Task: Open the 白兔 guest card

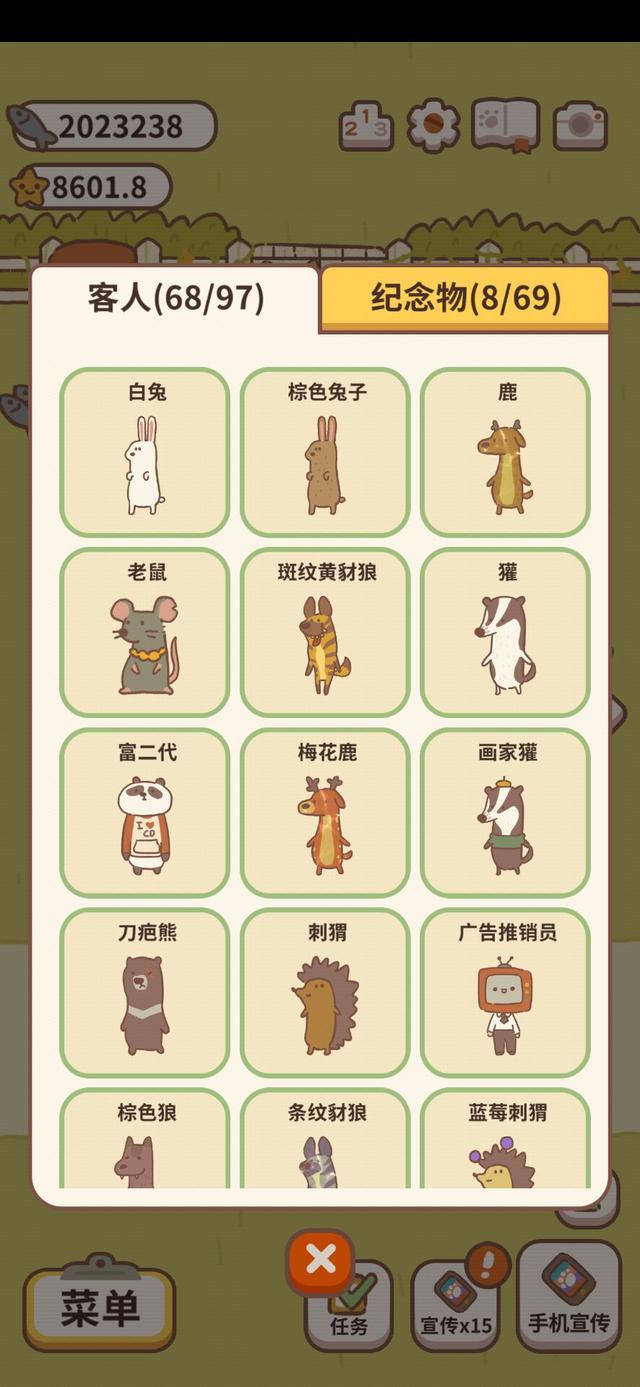Action: point(145,452)
